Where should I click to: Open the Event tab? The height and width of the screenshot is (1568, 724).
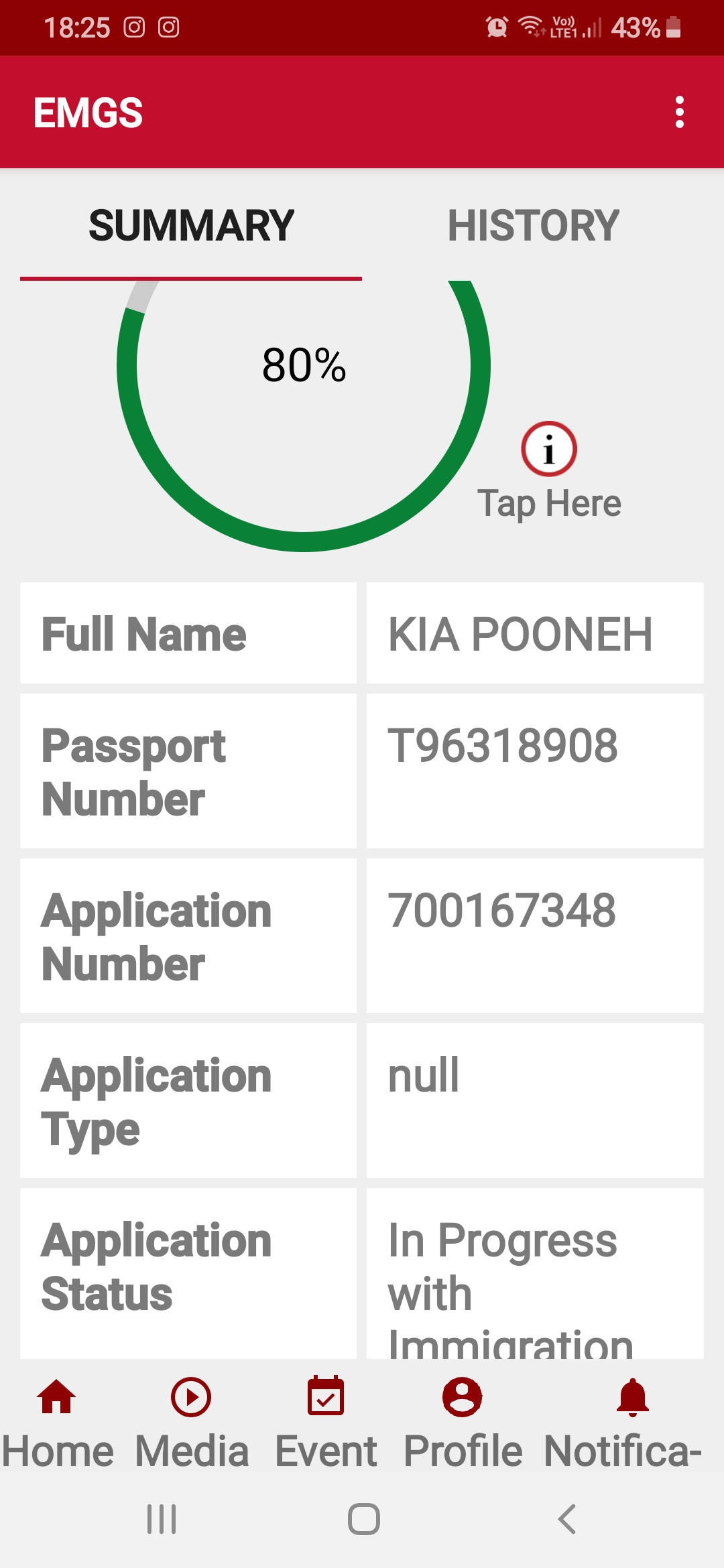[326, 1422]
